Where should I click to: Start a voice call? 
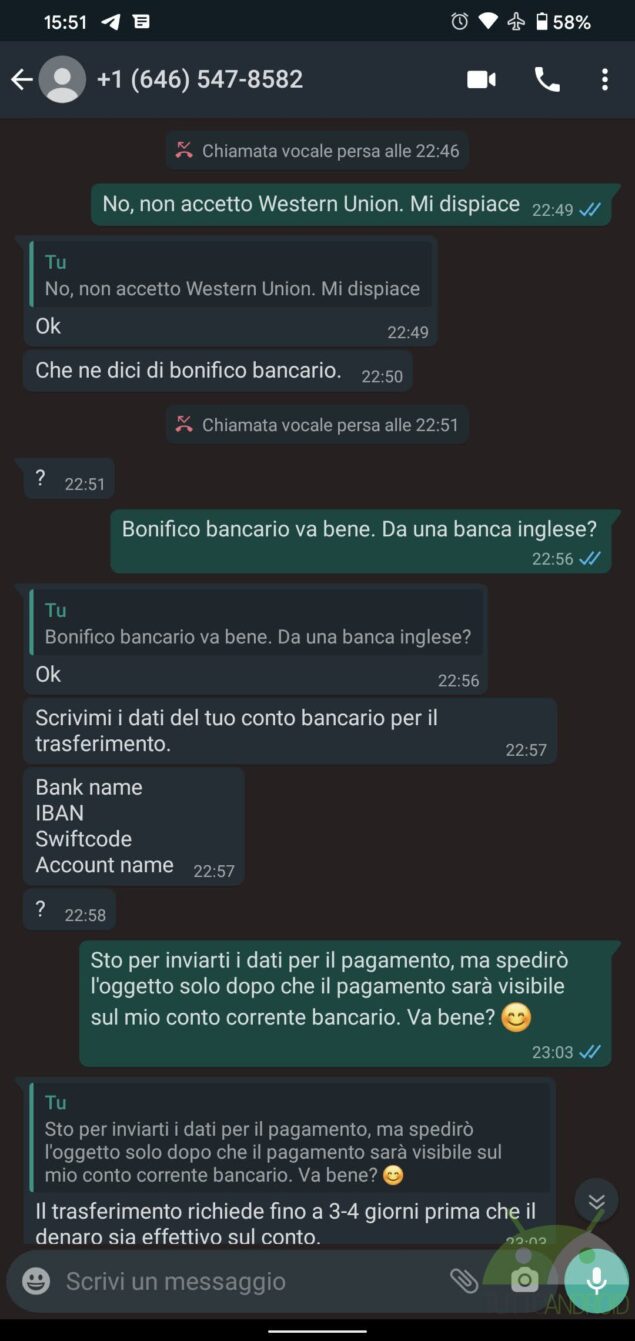[547, 80]
